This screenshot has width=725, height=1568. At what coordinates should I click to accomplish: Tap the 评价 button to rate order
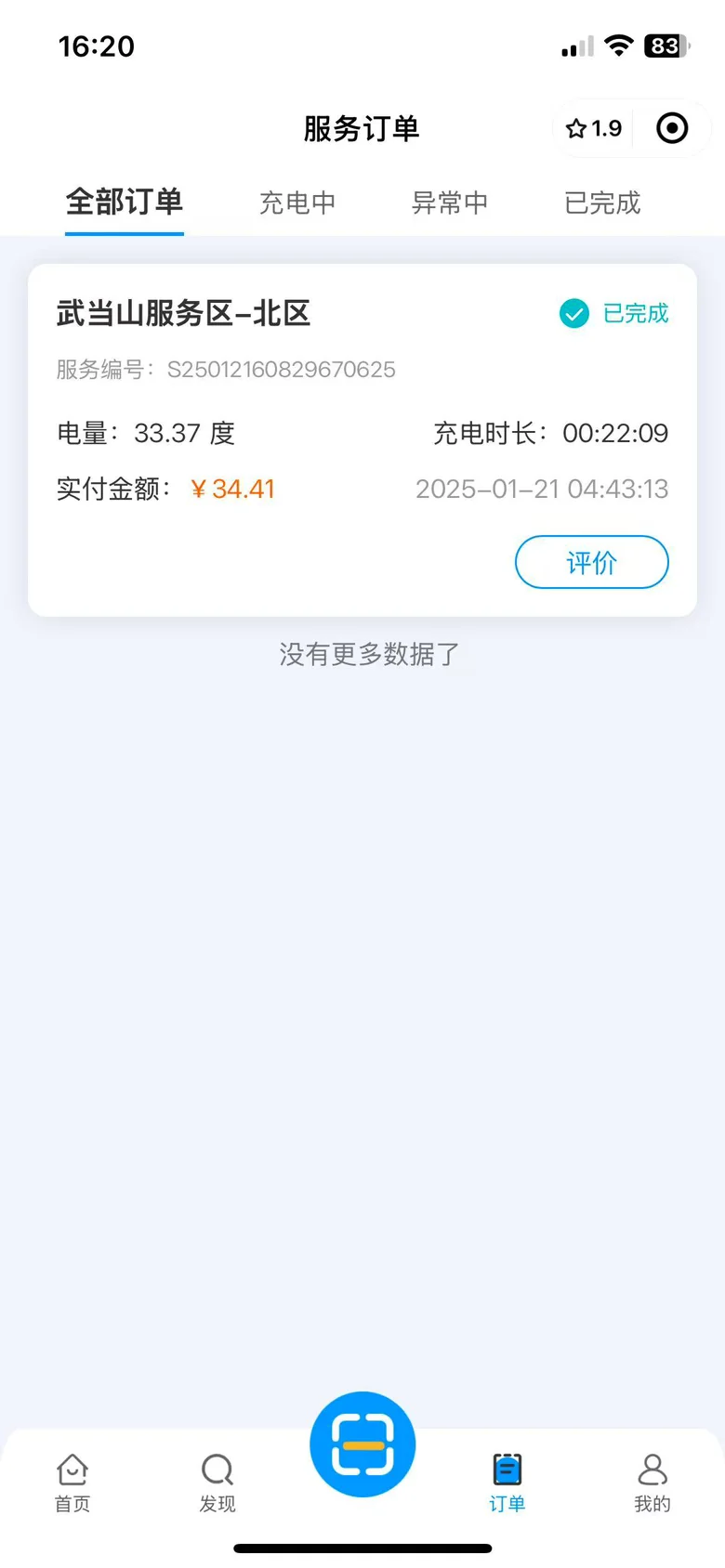(x=592, y=562)
